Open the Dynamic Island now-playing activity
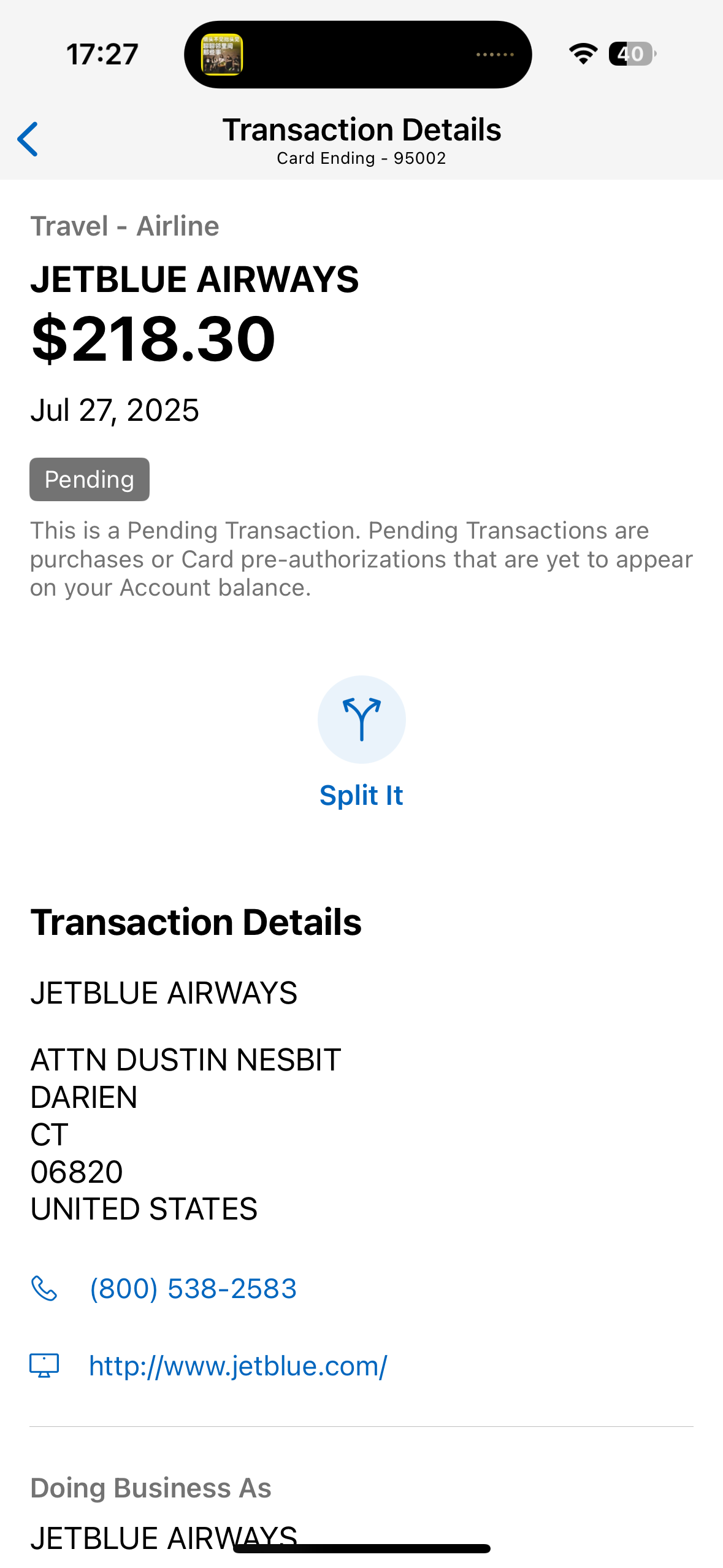Screen dimensions: 723x1568 click(x=358, y=55)
